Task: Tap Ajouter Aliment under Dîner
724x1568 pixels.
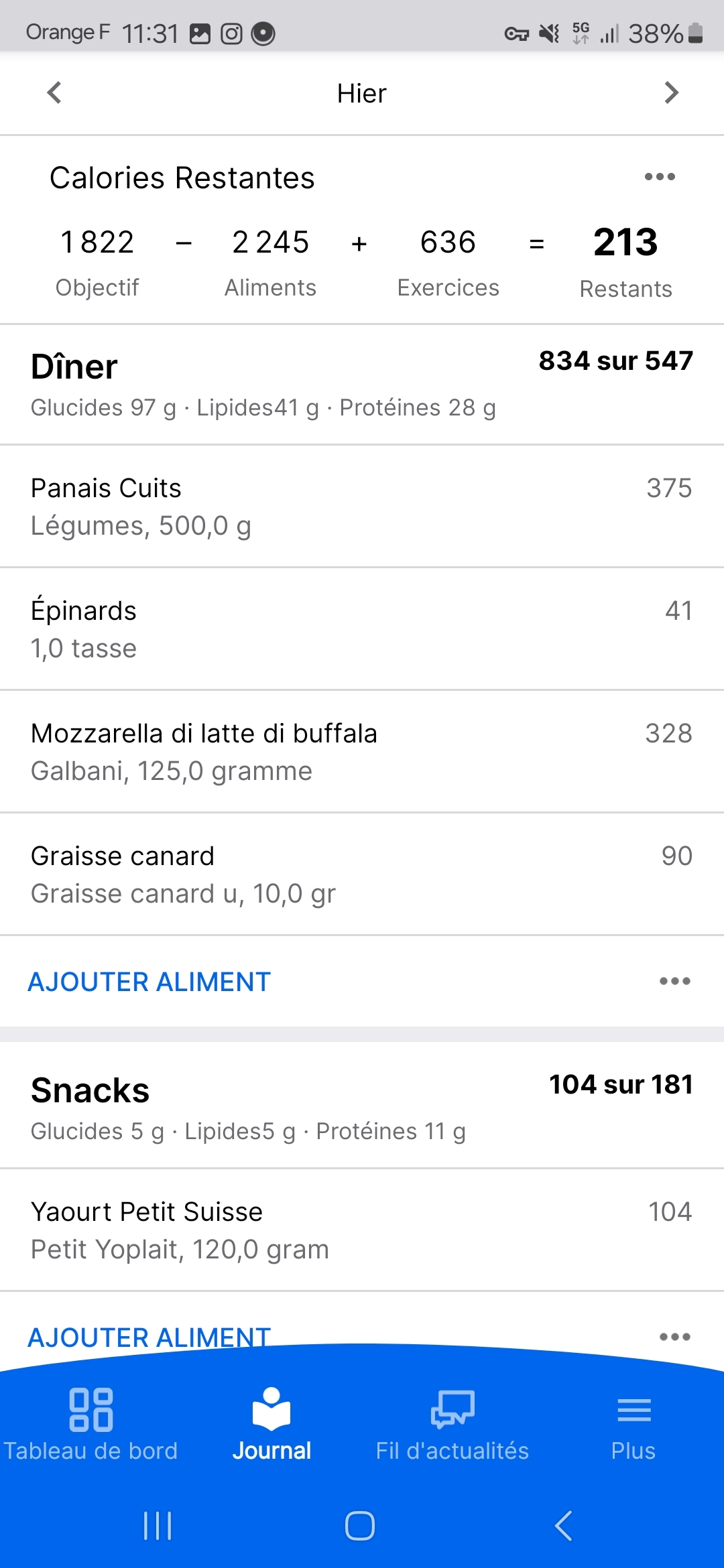Action: point(149,982)
